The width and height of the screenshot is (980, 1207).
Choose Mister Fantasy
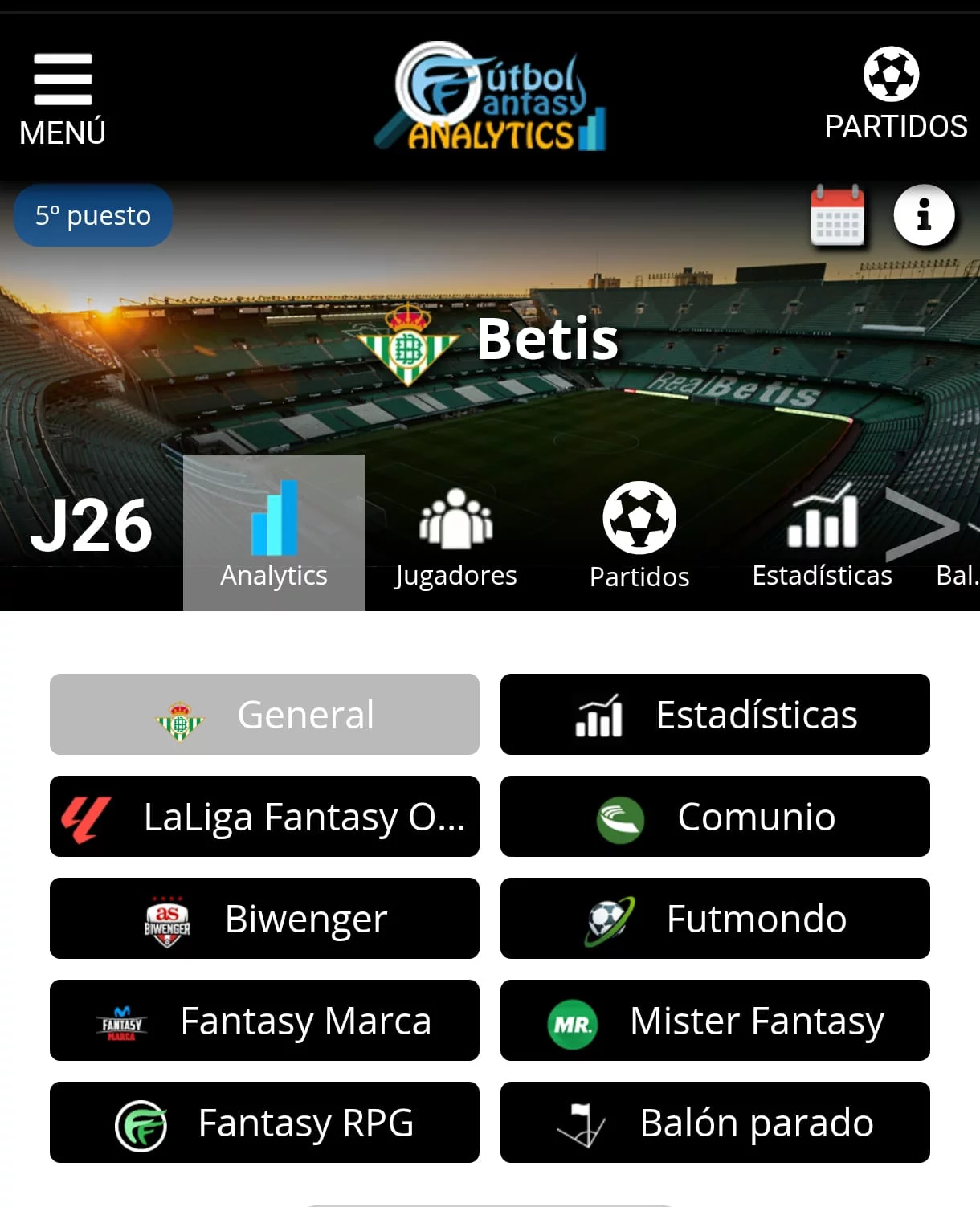pos(715,1020)
